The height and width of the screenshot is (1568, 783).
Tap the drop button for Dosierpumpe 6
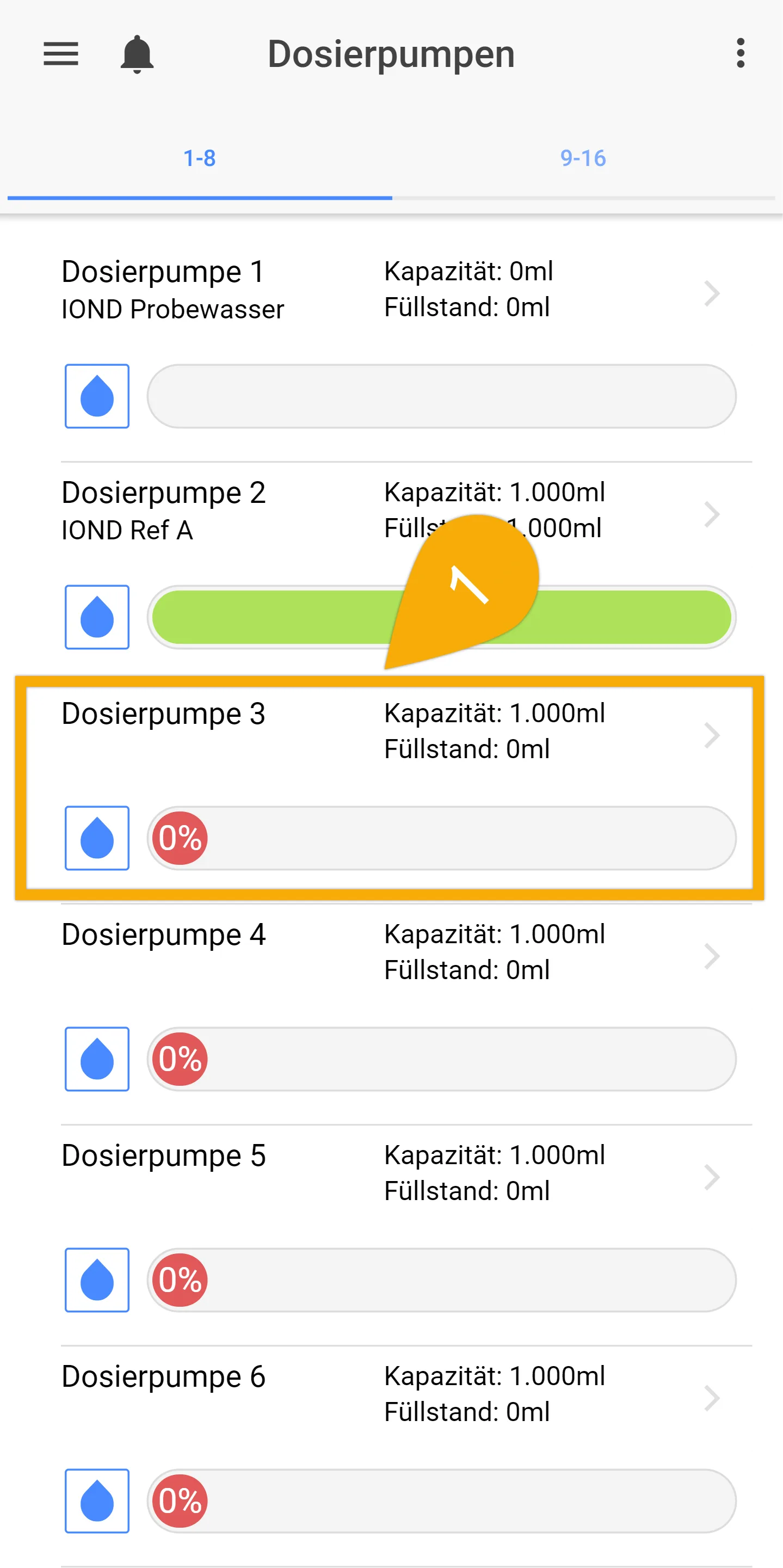tap(97, 1501)
